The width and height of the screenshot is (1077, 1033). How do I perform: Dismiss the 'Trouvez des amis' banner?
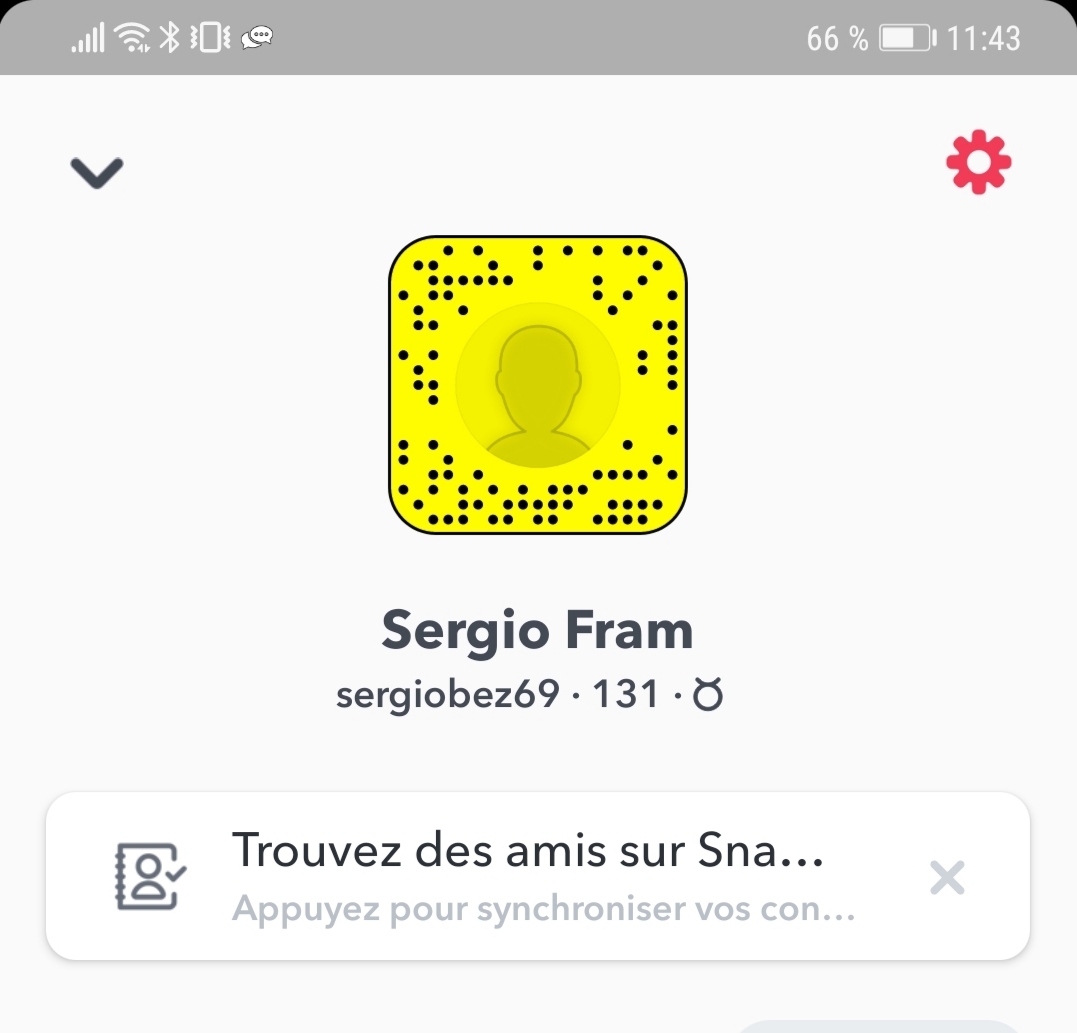[946, 878]
